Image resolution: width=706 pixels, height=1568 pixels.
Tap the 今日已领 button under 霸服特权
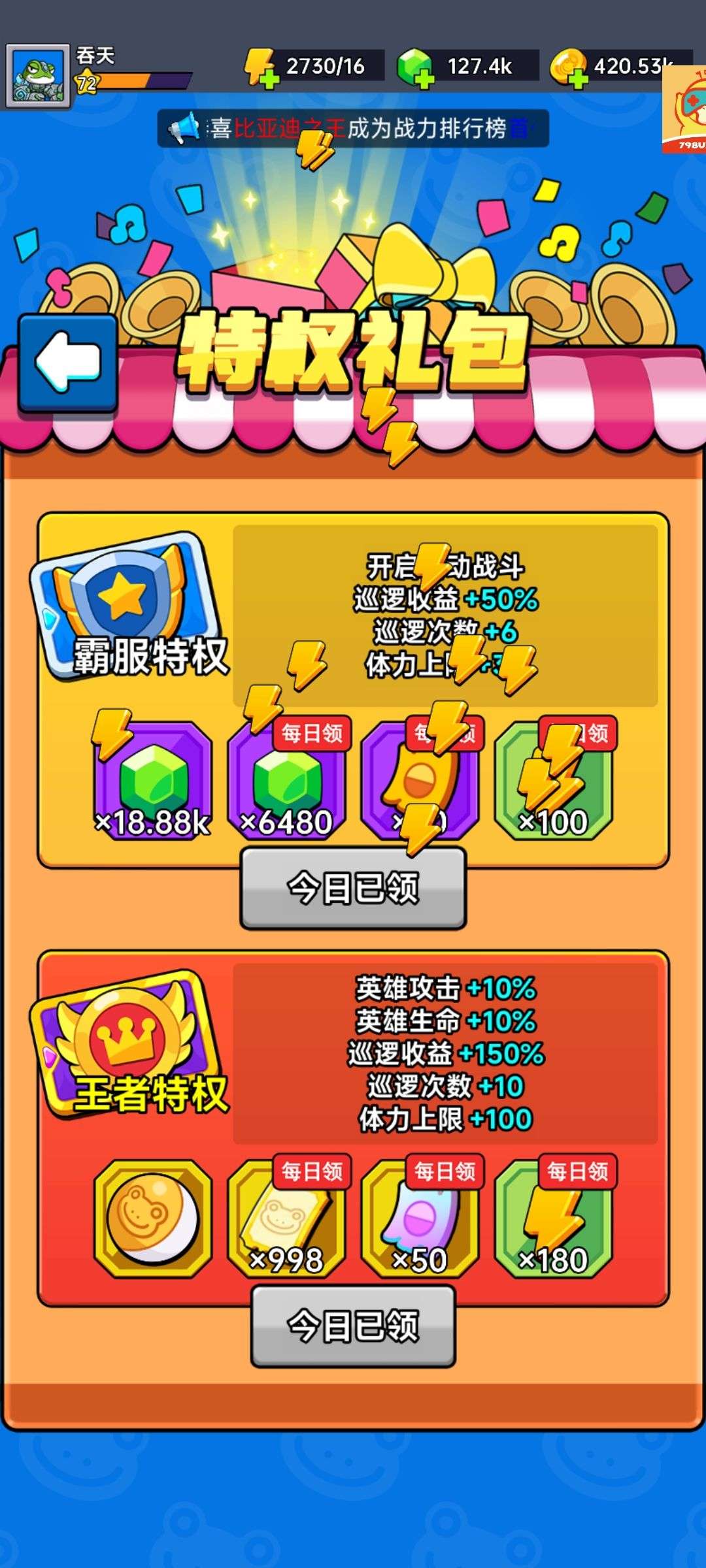353,889
